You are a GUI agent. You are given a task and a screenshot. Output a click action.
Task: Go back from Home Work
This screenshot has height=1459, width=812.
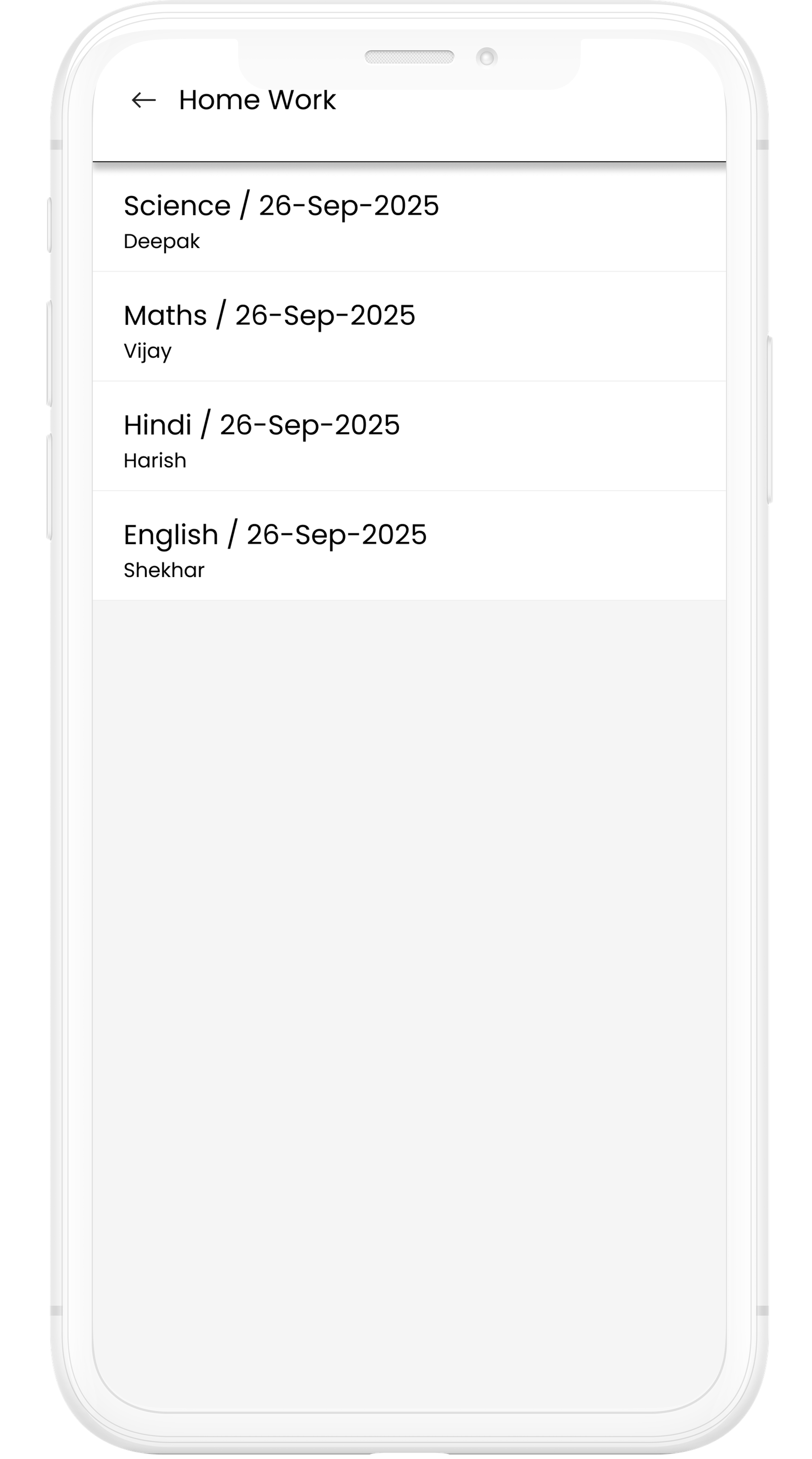143,100
